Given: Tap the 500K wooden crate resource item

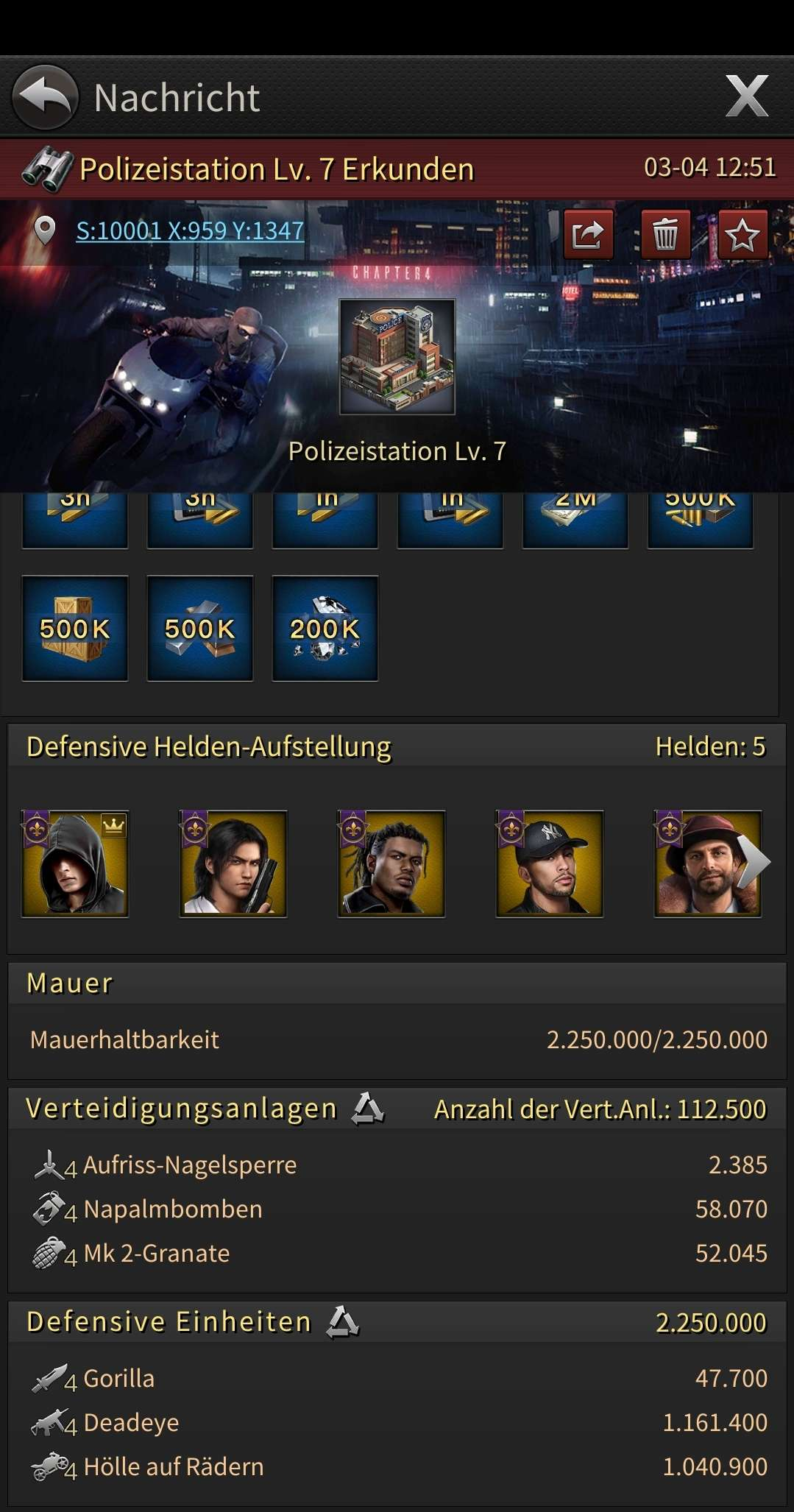Looking at the screenshot, I should (75, 629).
